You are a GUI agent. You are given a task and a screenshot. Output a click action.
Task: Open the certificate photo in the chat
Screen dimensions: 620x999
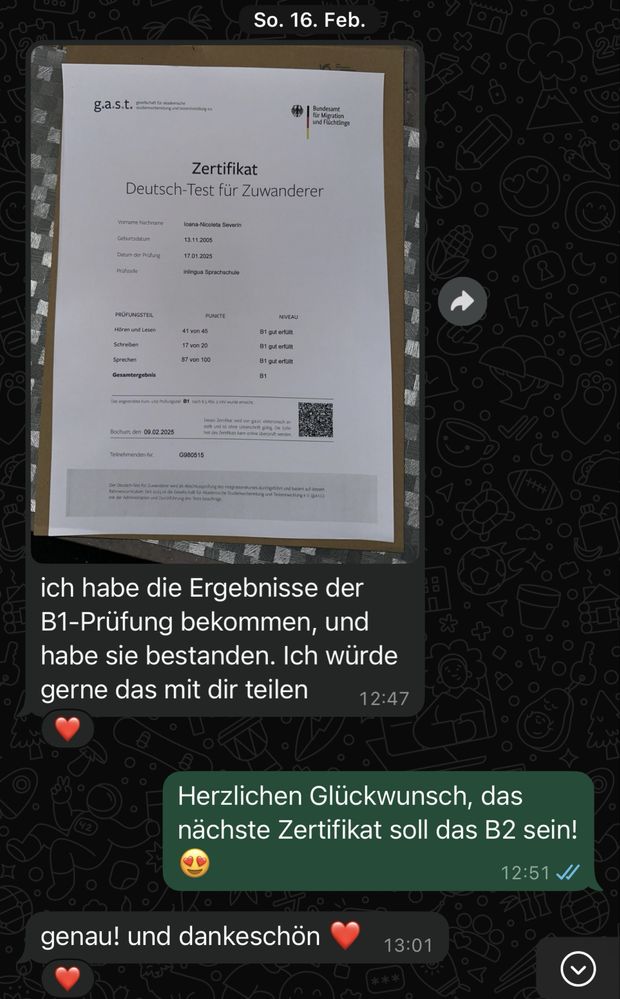coord(224,305)
